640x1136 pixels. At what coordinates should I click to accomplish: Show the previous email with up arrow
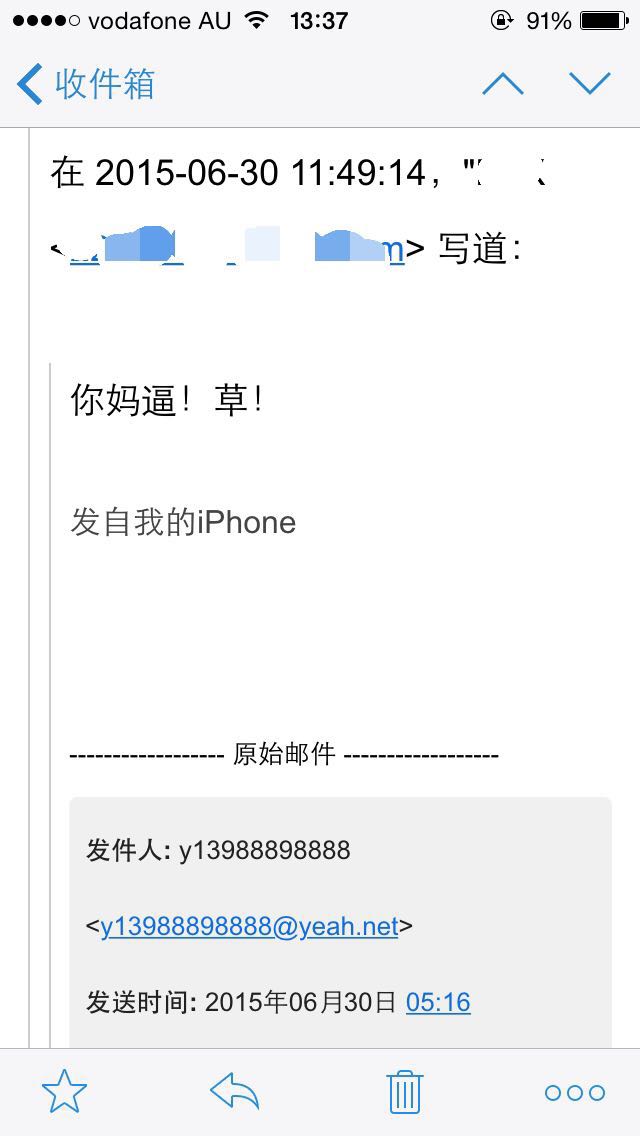pyautogui.click(x=502, y=84)
